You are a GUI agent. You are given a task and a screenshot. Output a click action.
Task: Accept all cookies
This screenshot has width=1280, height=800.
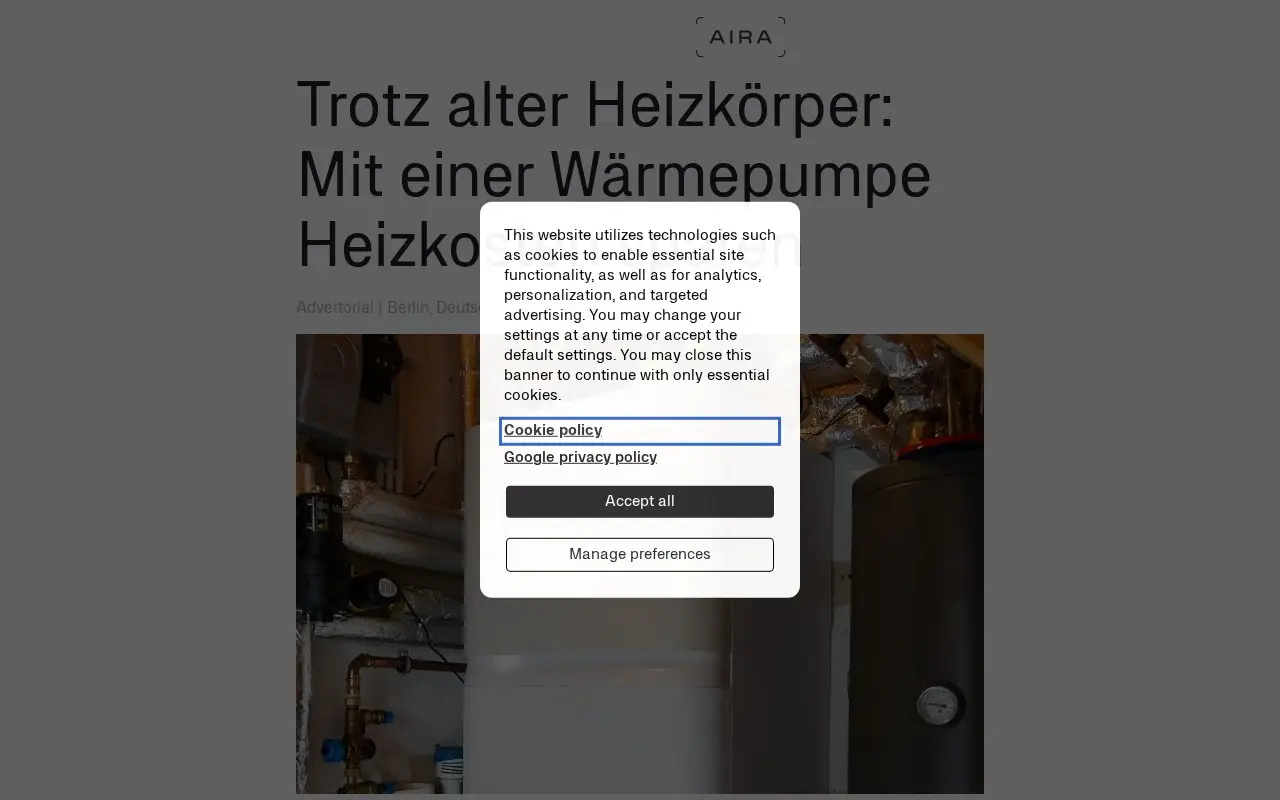[640, 501]
